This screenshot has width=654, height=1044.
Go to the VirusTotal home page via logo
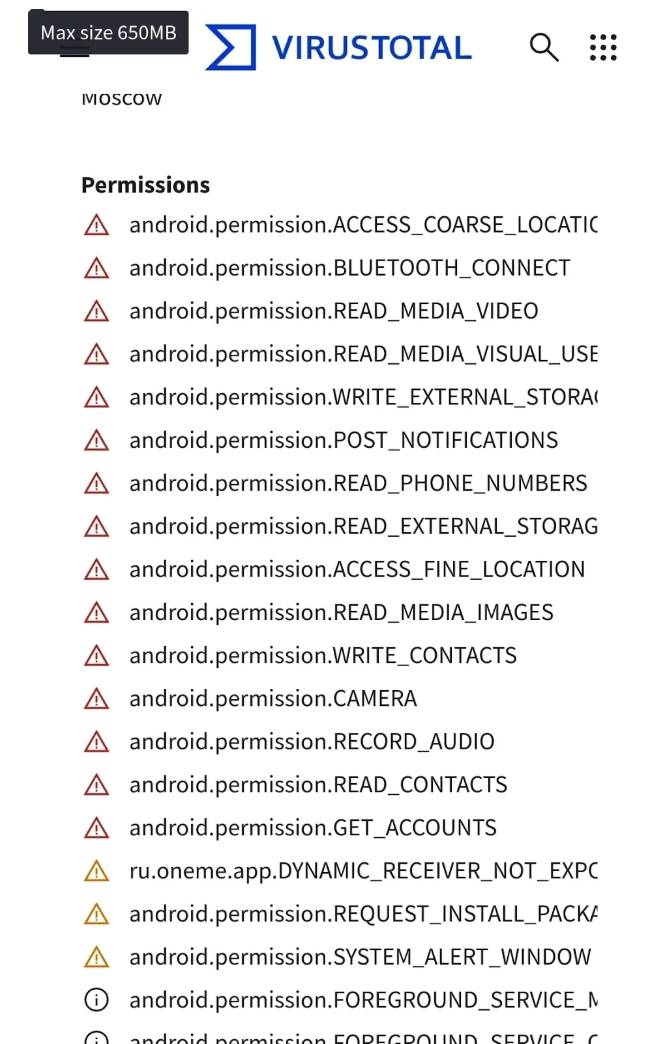(x=338, y=47)
